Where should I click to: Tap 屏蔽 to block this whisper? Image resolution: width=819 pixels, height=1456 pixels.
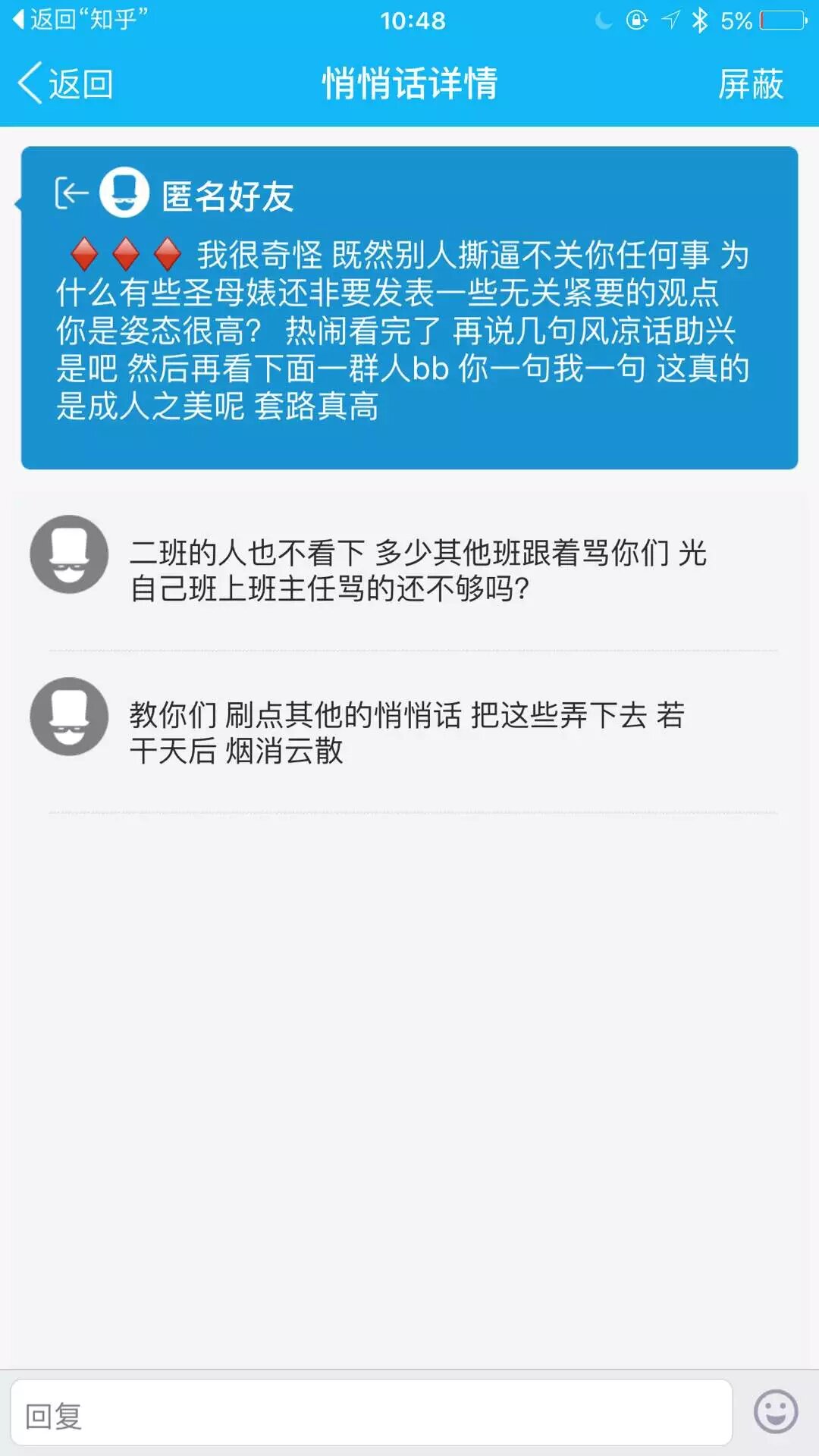[750, 83]
